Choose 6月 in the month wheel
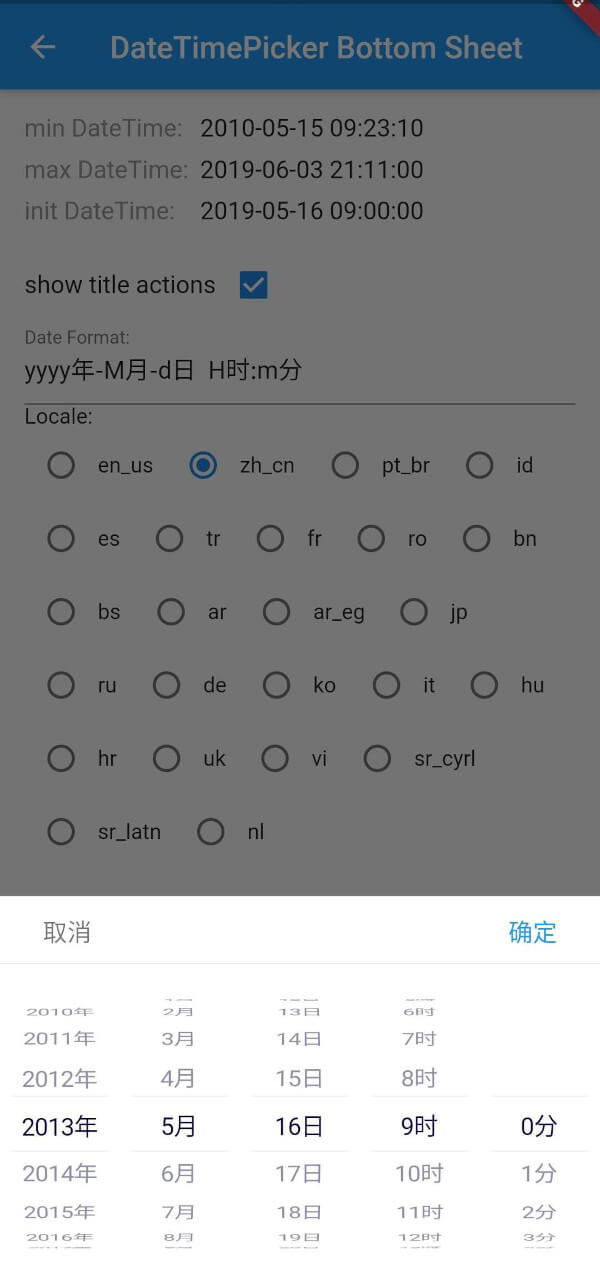Viewport: 600px width, 1284px height. point(179,1173)
